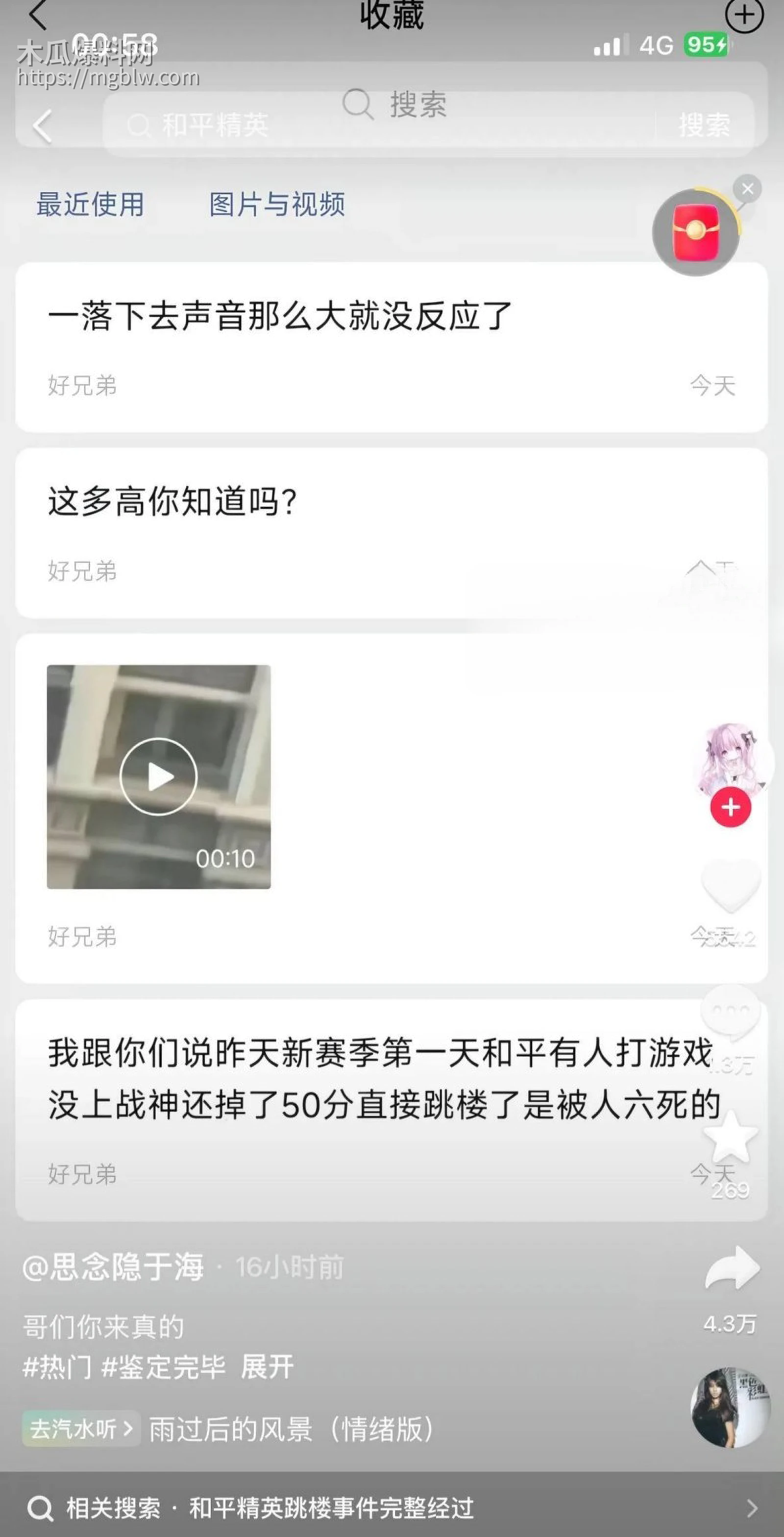Select the 最近使用 tab
Image resolution: width=784 pixels, height=1537 pixels.
(x=91, y=205)
